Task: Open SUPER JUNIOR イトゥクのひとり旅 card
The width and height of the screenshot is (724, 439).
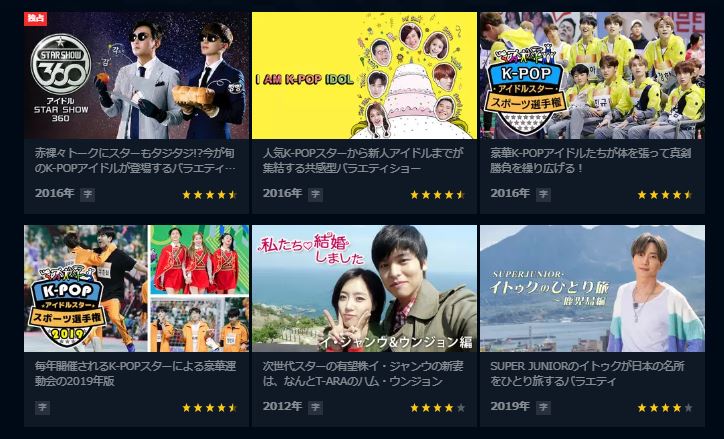Action: point(592,289)
